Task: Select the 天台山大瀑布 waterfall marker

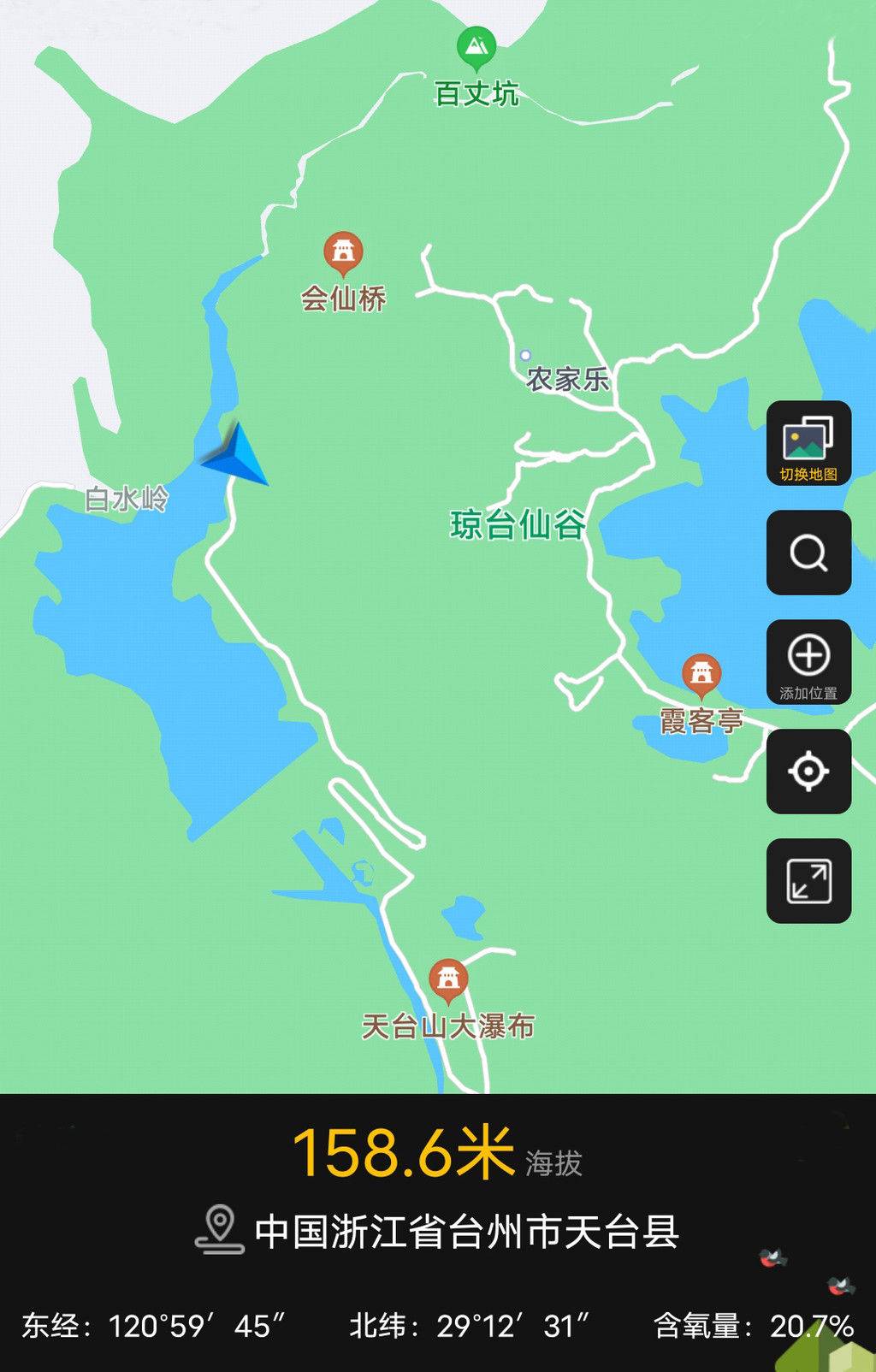Action: [448, 979]
